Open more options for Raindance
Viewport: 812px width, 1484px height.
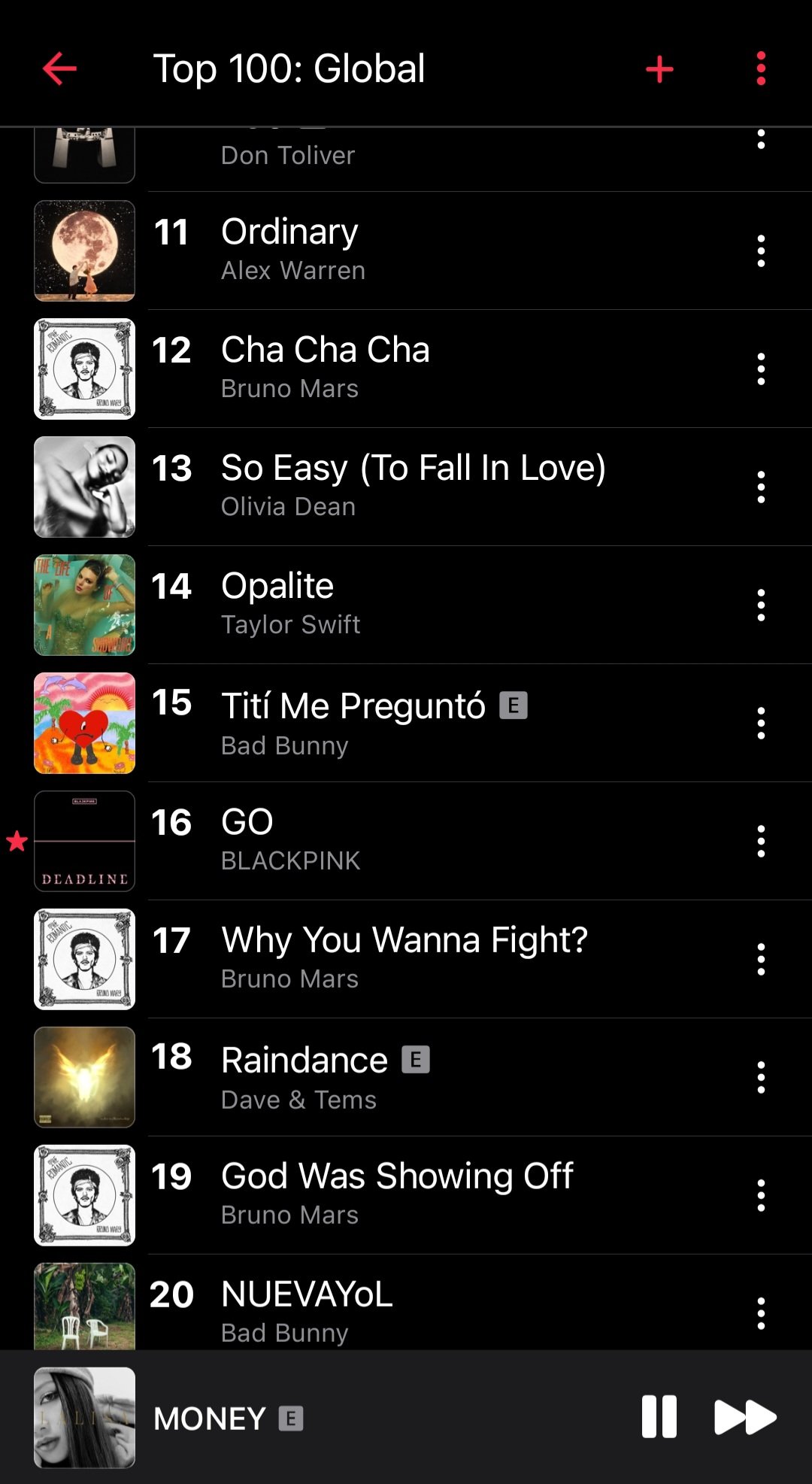pyautogui.click(x=761, y=1077)
